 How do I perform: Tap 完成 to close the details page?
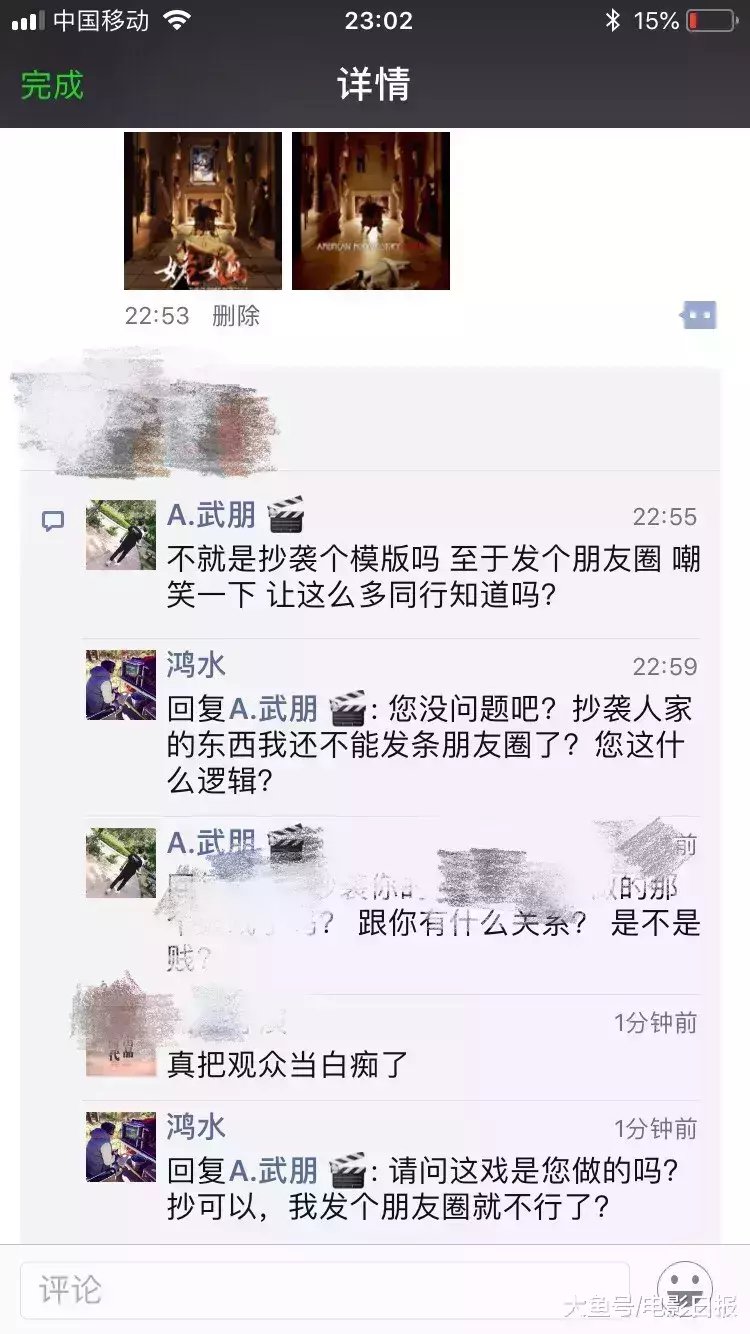tap(52, 84)
